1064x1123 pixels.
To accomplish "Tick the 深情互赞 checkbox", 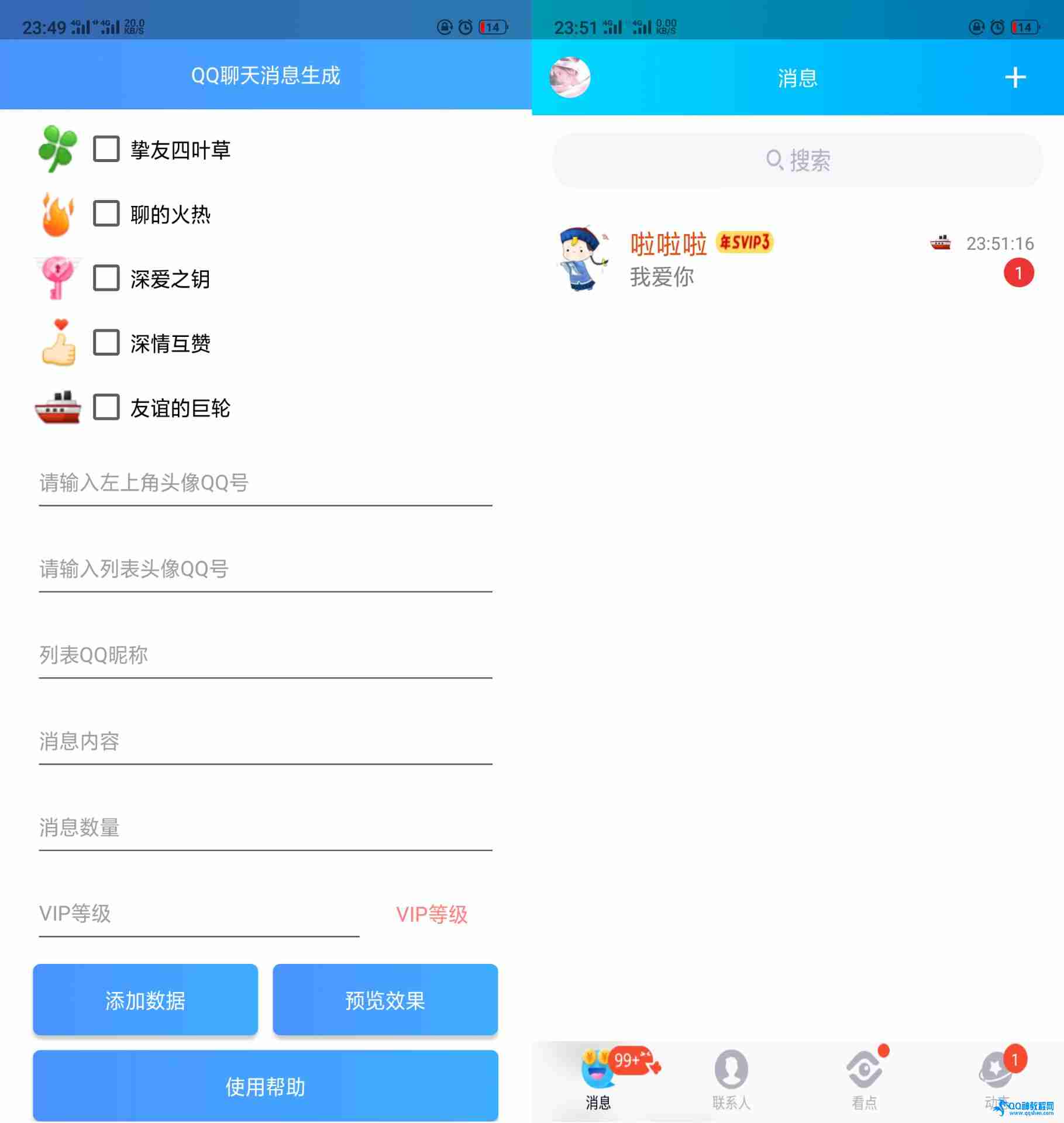I will coord(106,343).
